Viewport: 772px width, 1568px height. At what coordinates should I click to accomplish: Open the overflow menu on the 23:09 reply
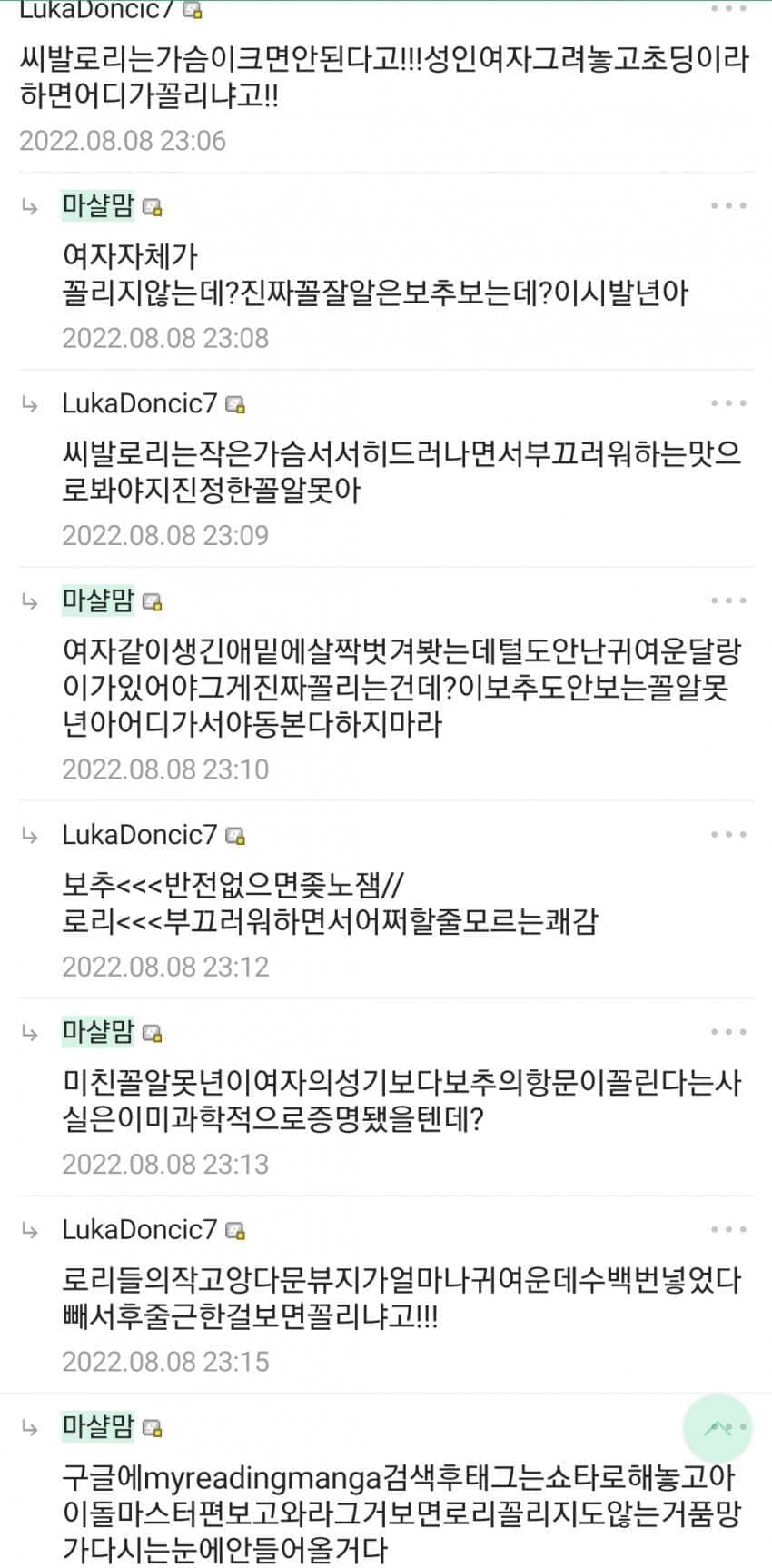click(728, 403)
